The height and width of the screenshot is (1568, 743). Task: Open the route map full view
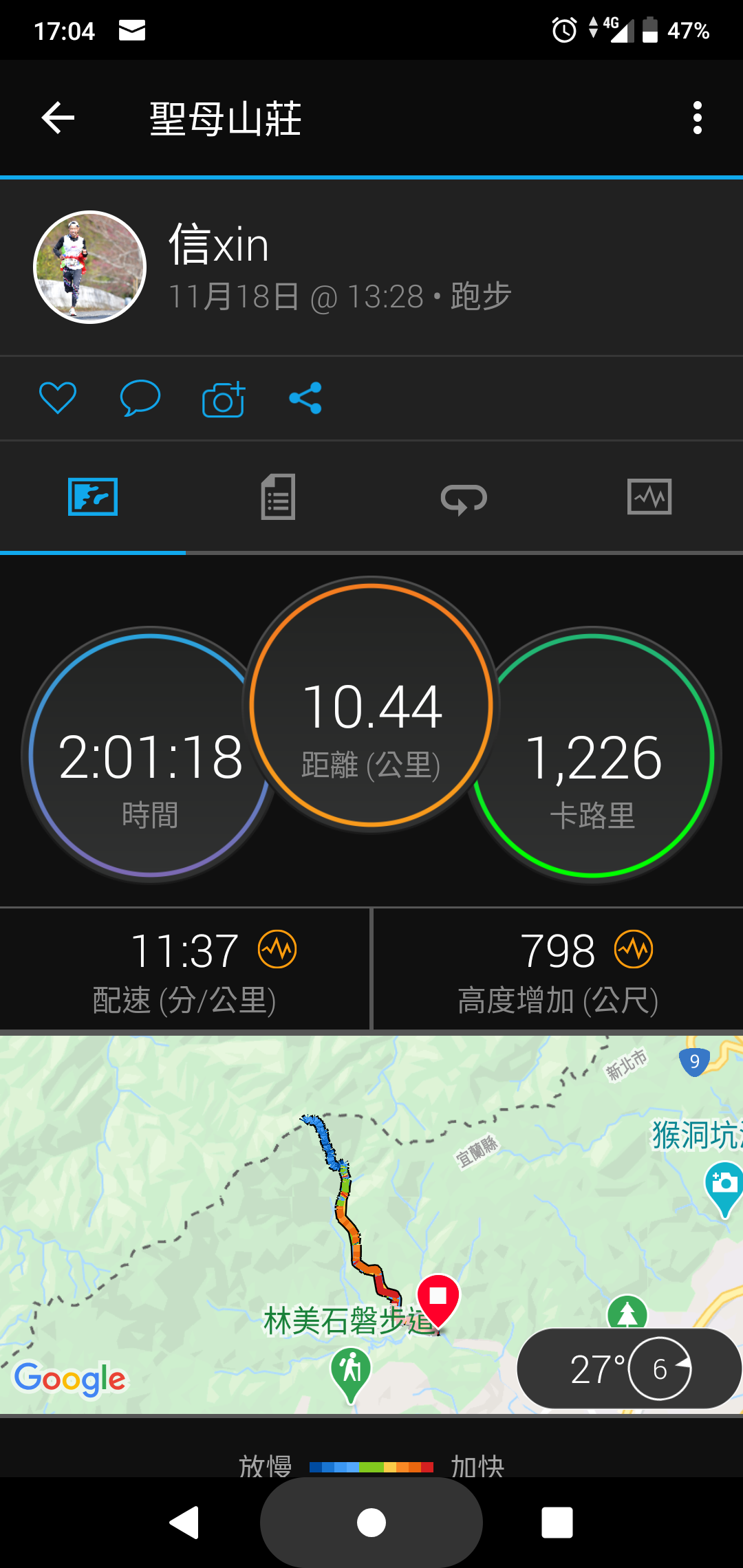tap(275, 1204)
